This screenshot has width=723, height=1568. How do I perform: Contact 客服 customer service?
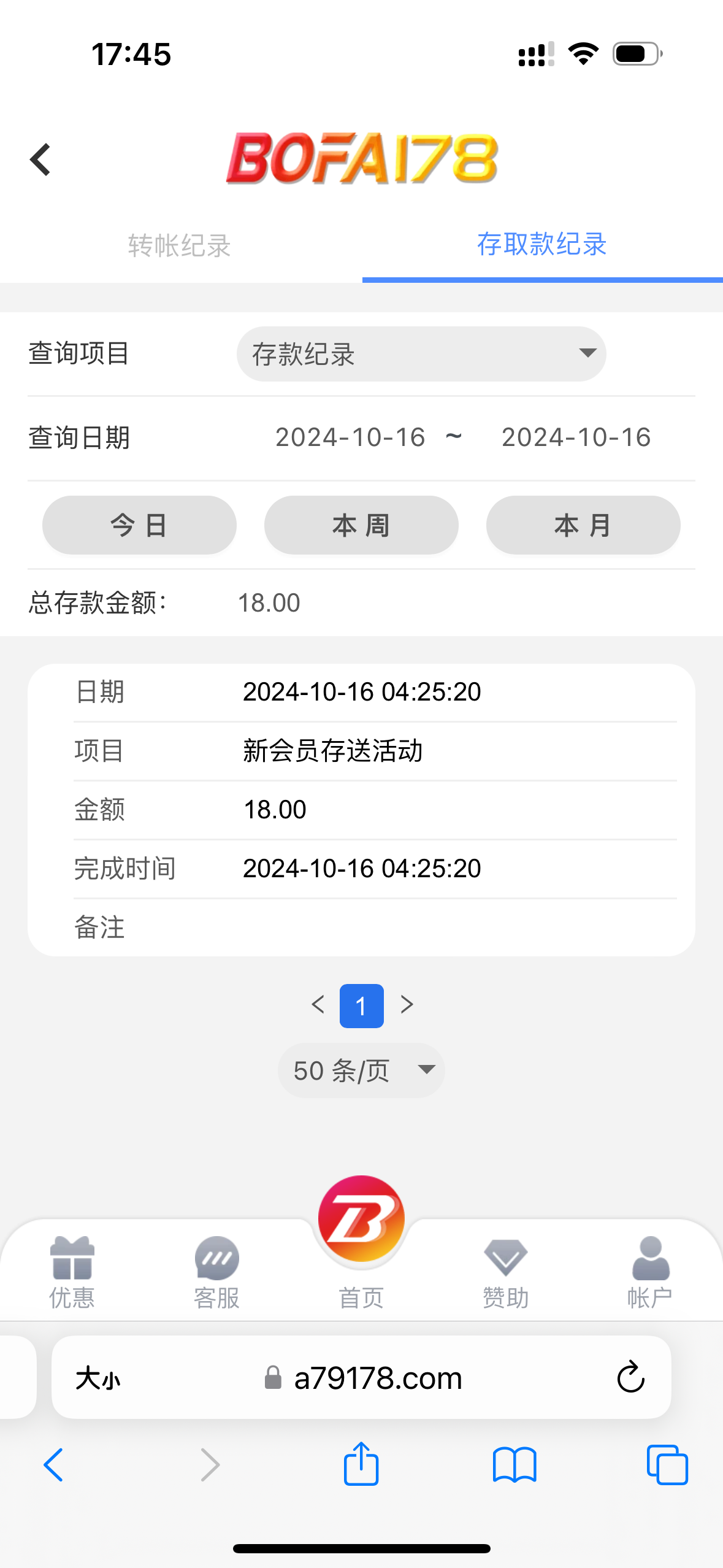pyautogui.click(x=216, y=1272)
